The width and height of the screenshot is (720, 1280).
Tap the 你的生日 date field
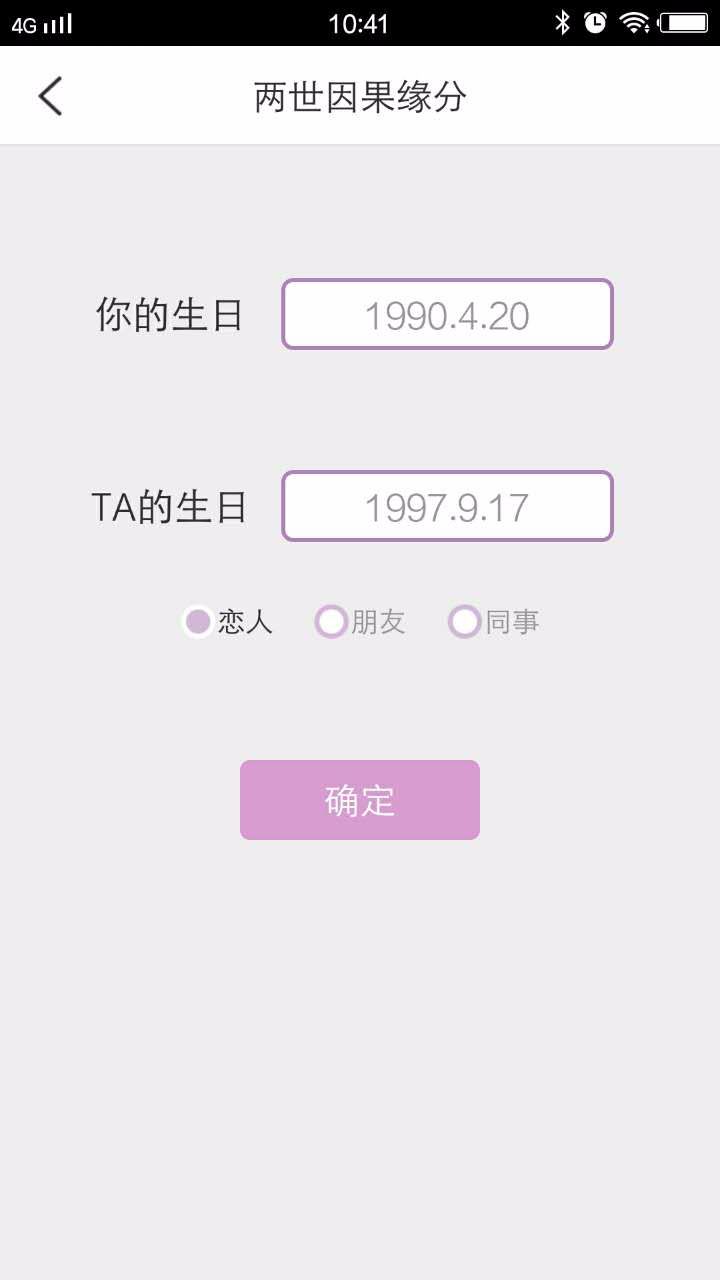447,314
